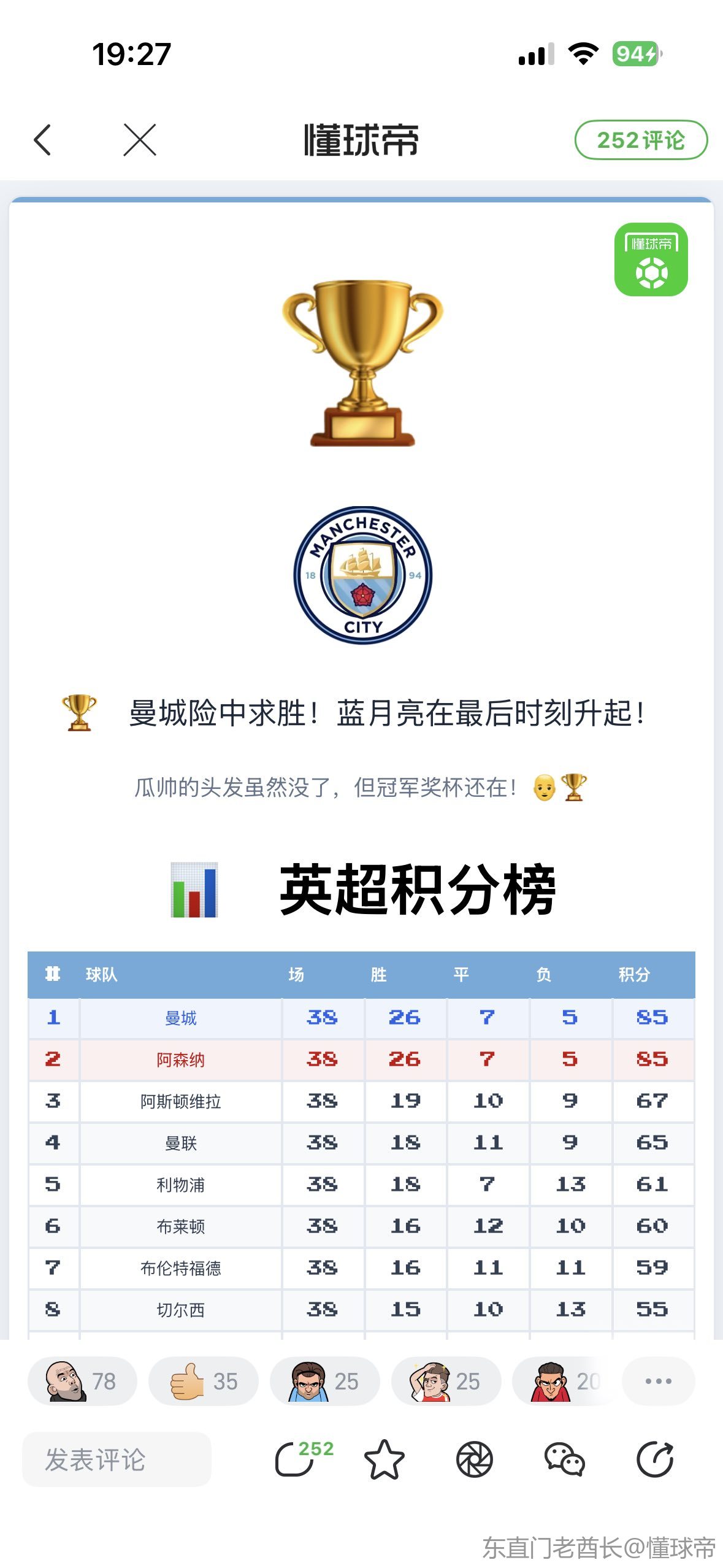Favorite this article with the star
The width and height of the screenshot is (723, 1568).
(x=384, y=1459)
